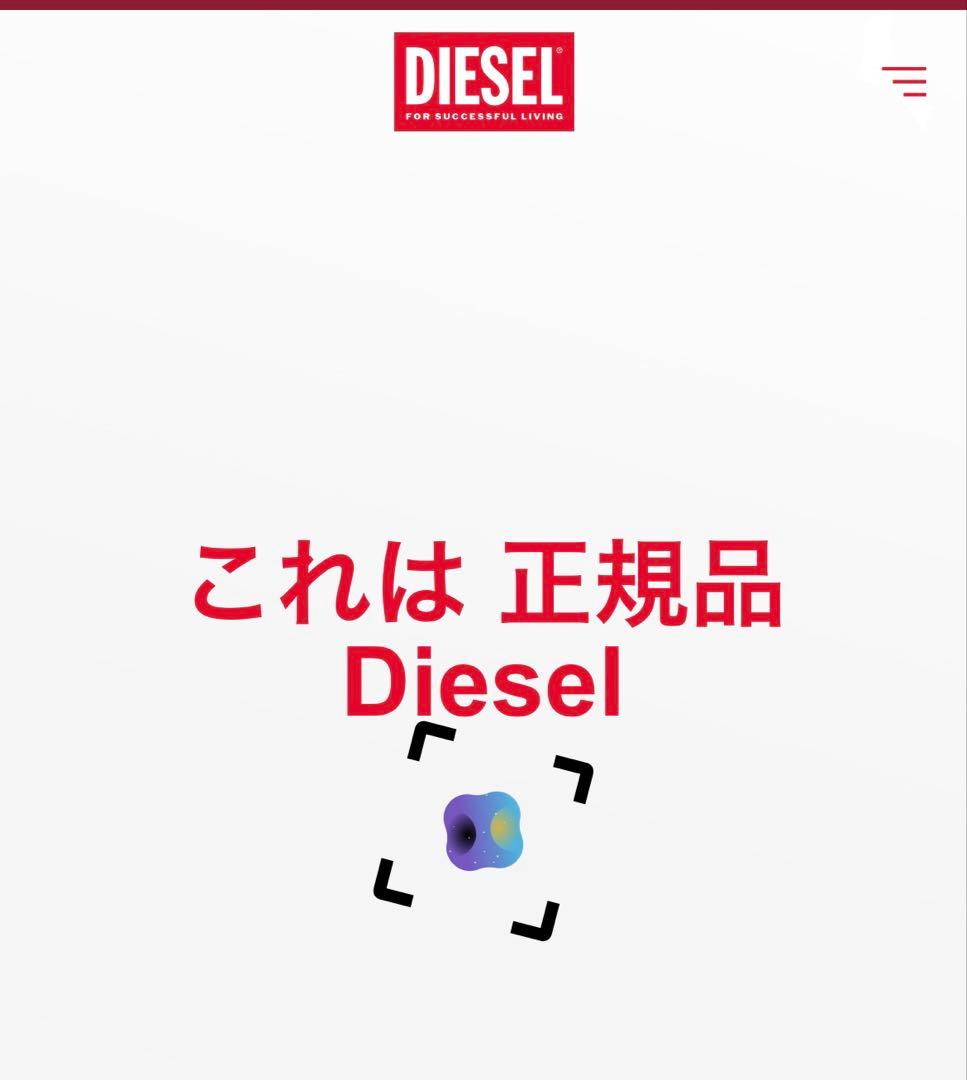This screenshot has width=967, height=1080.
Task: Toggle the menu open via the three red lines
Action: tap(903, 82)
